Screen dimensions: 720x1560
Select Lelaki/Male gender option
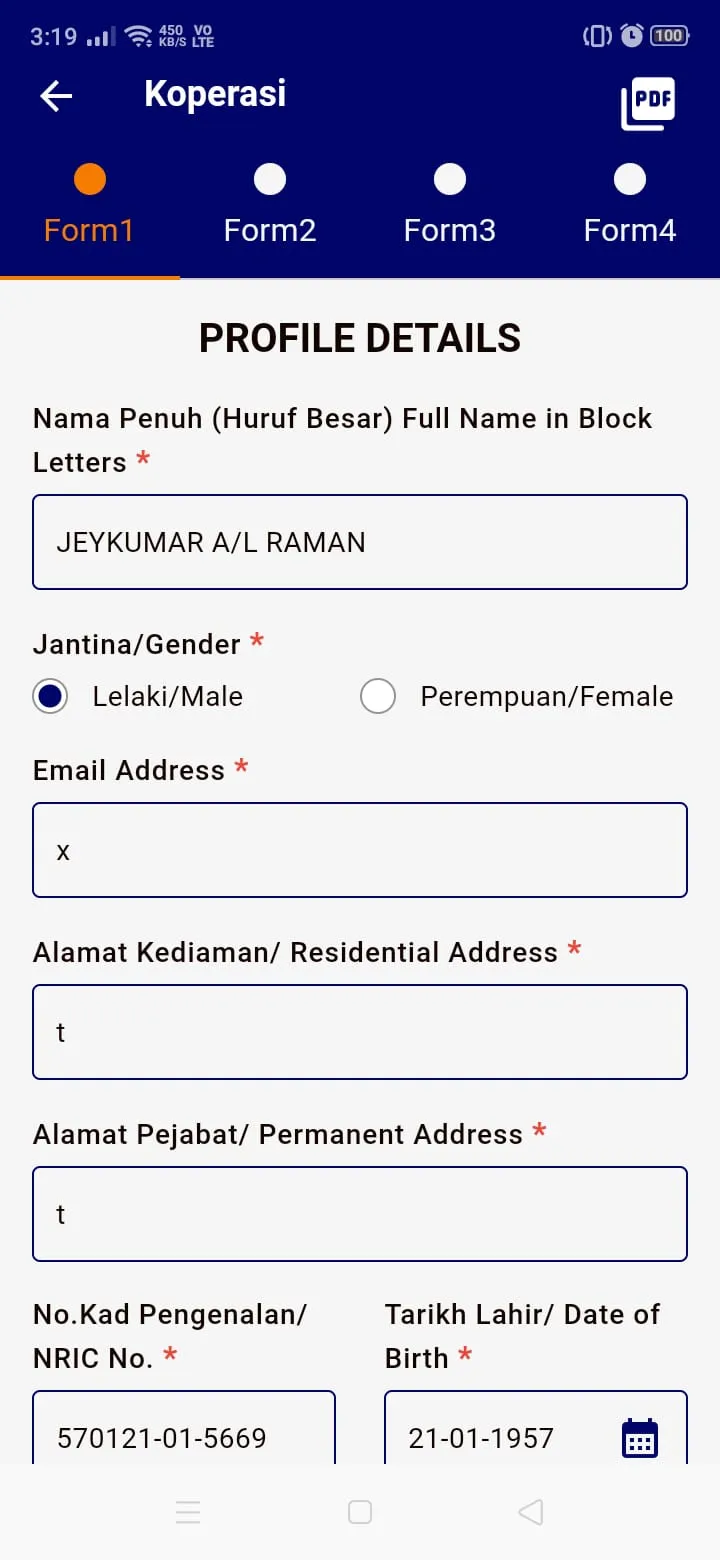click(x=51, y=696)
